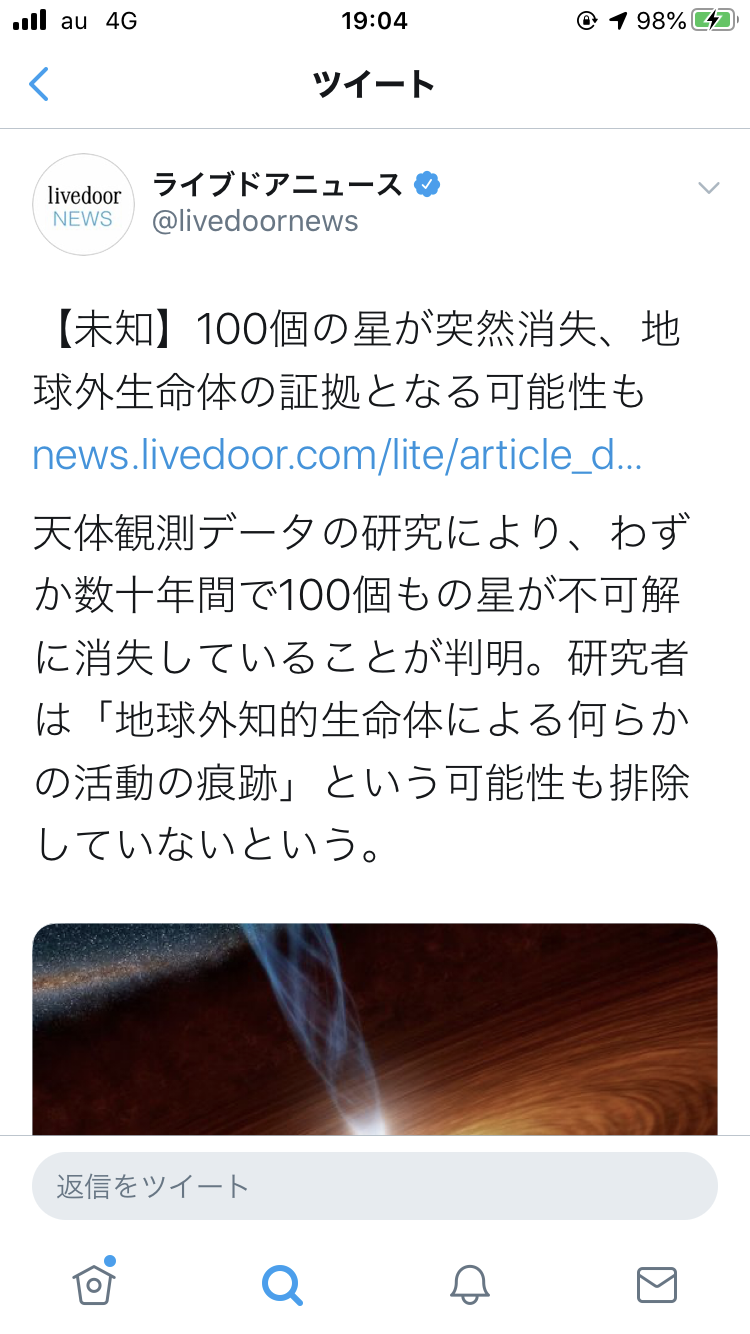The width and height of the screenshot is (750, 1334).
Task: Switch to the Home tab
Action: point(94,1283)
